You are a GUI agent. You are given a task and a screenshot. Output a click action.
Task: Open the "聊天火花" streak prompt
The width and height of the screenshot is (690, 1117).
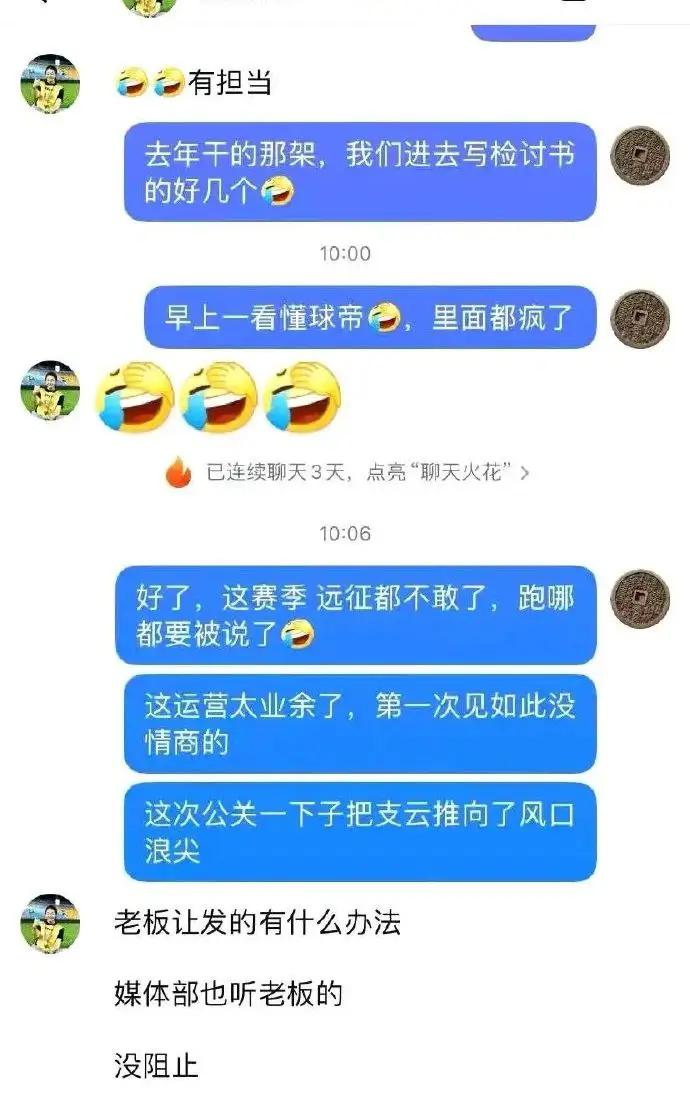[x=346, y=472]
